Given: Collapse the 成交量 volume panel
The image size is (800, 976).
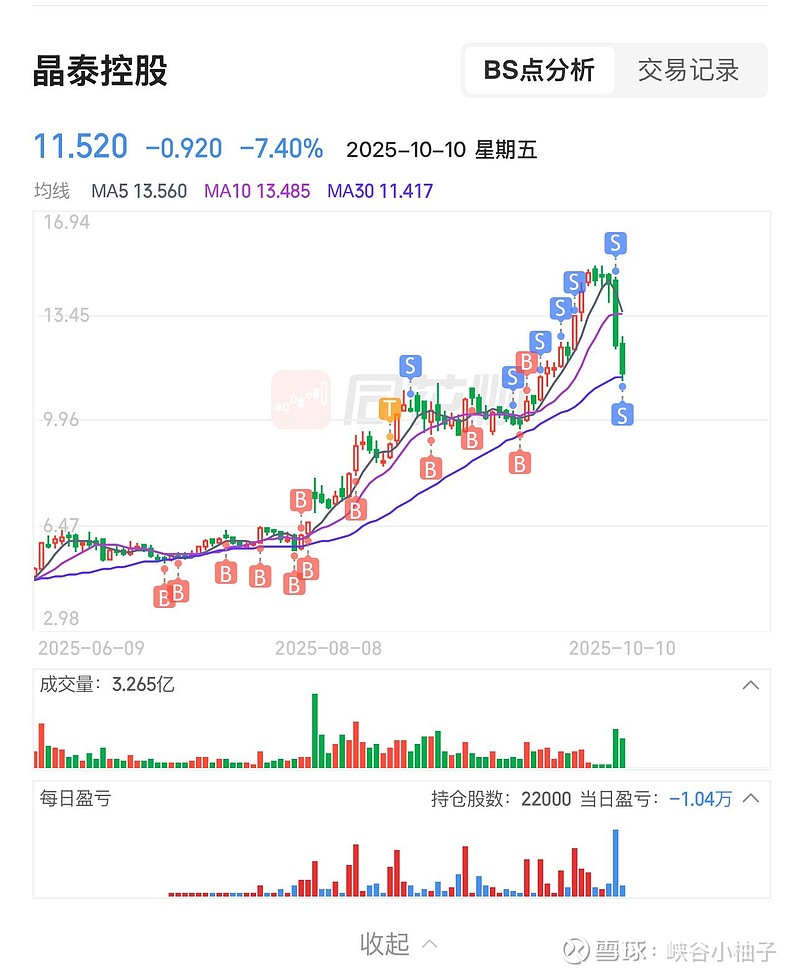Looking at the screenshot, I should click(751, 685).
